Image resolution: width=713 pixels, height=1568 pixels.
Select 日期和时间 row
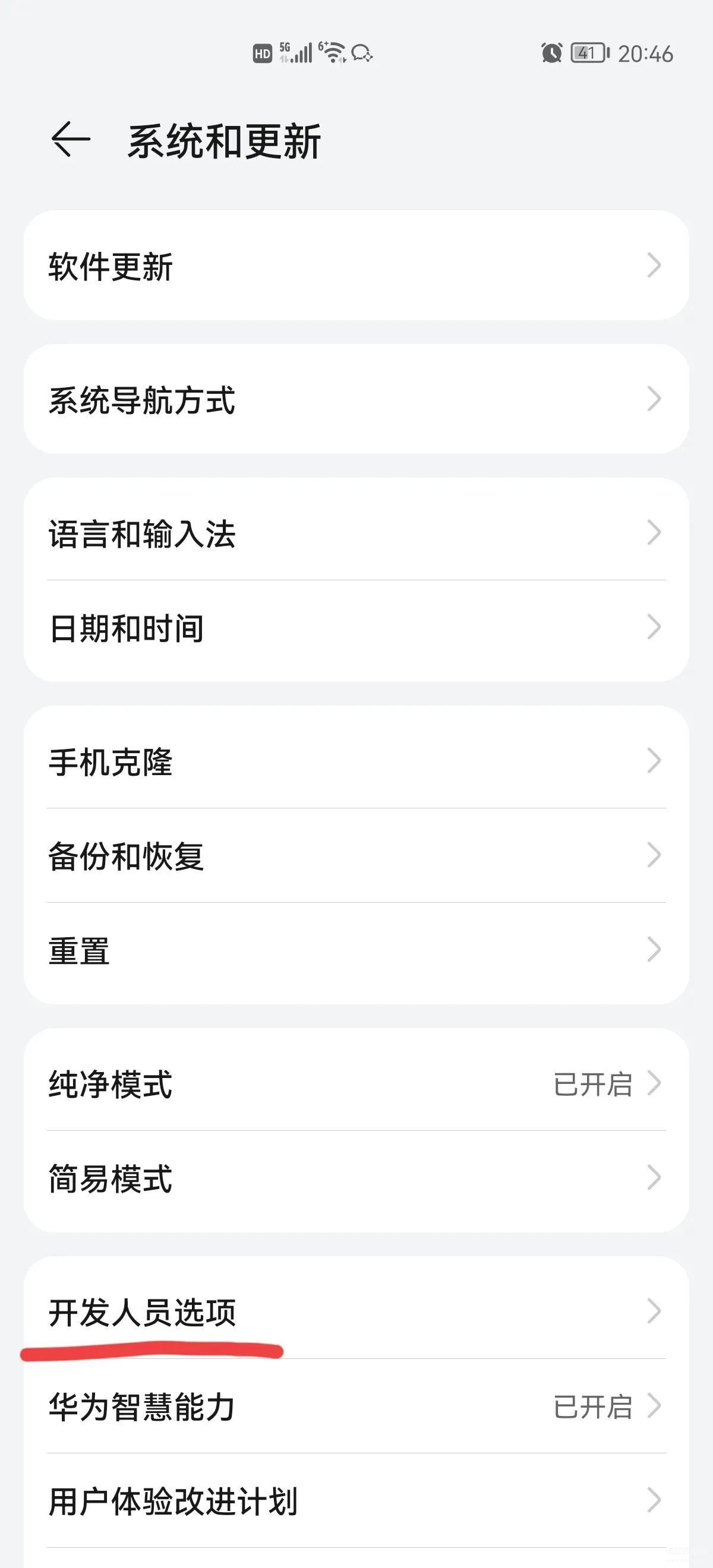[x=356, y=627]
